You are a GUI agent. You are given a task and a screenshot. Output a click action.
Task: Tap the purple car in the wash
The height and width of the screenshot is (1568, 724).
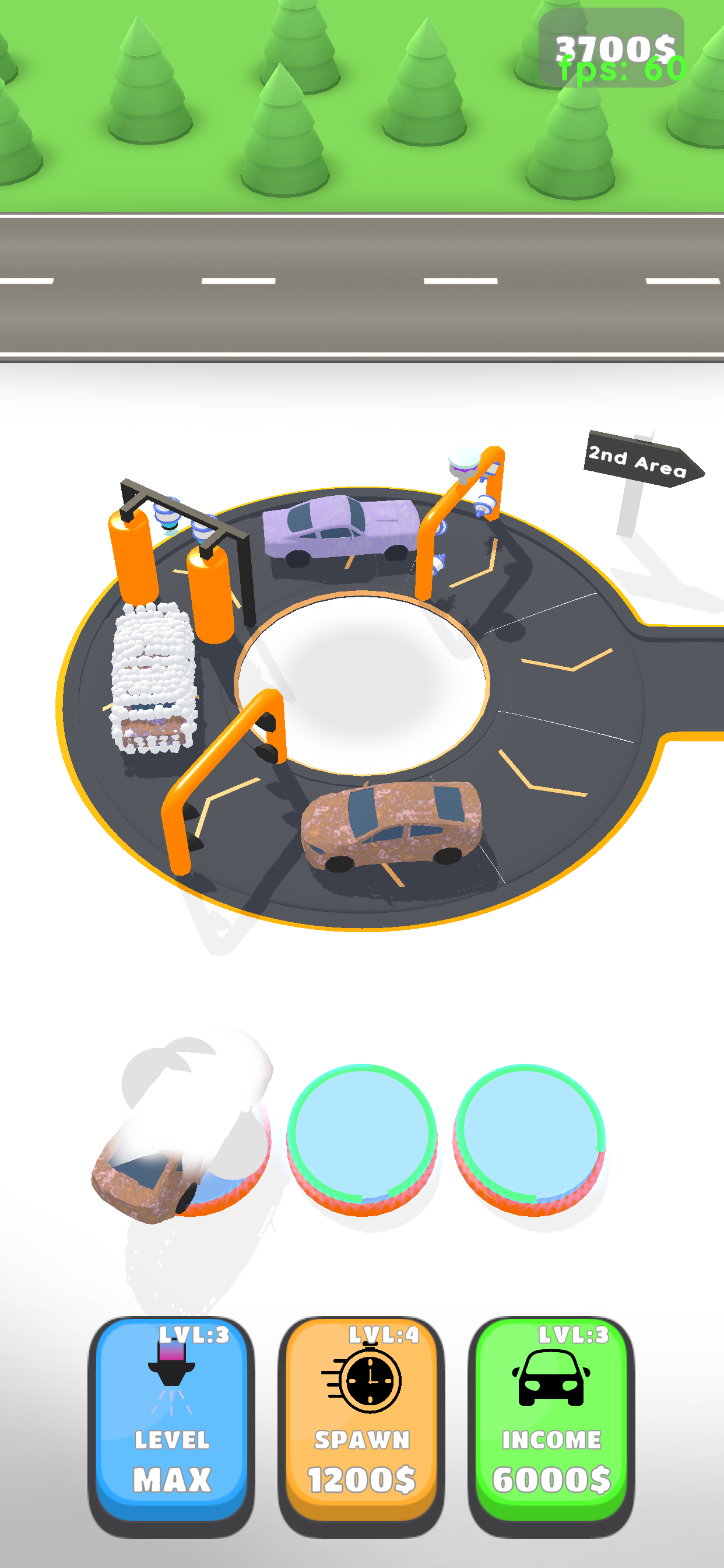pos(340,528)
